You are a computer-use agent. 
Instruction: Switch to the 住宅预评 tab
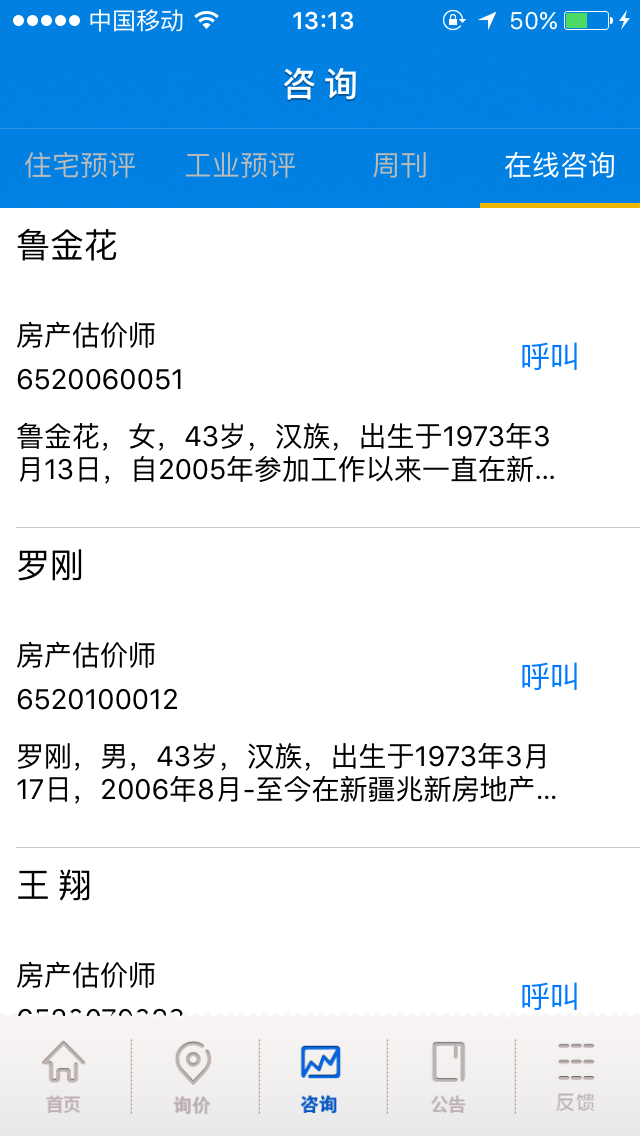(x=80, y=166)
